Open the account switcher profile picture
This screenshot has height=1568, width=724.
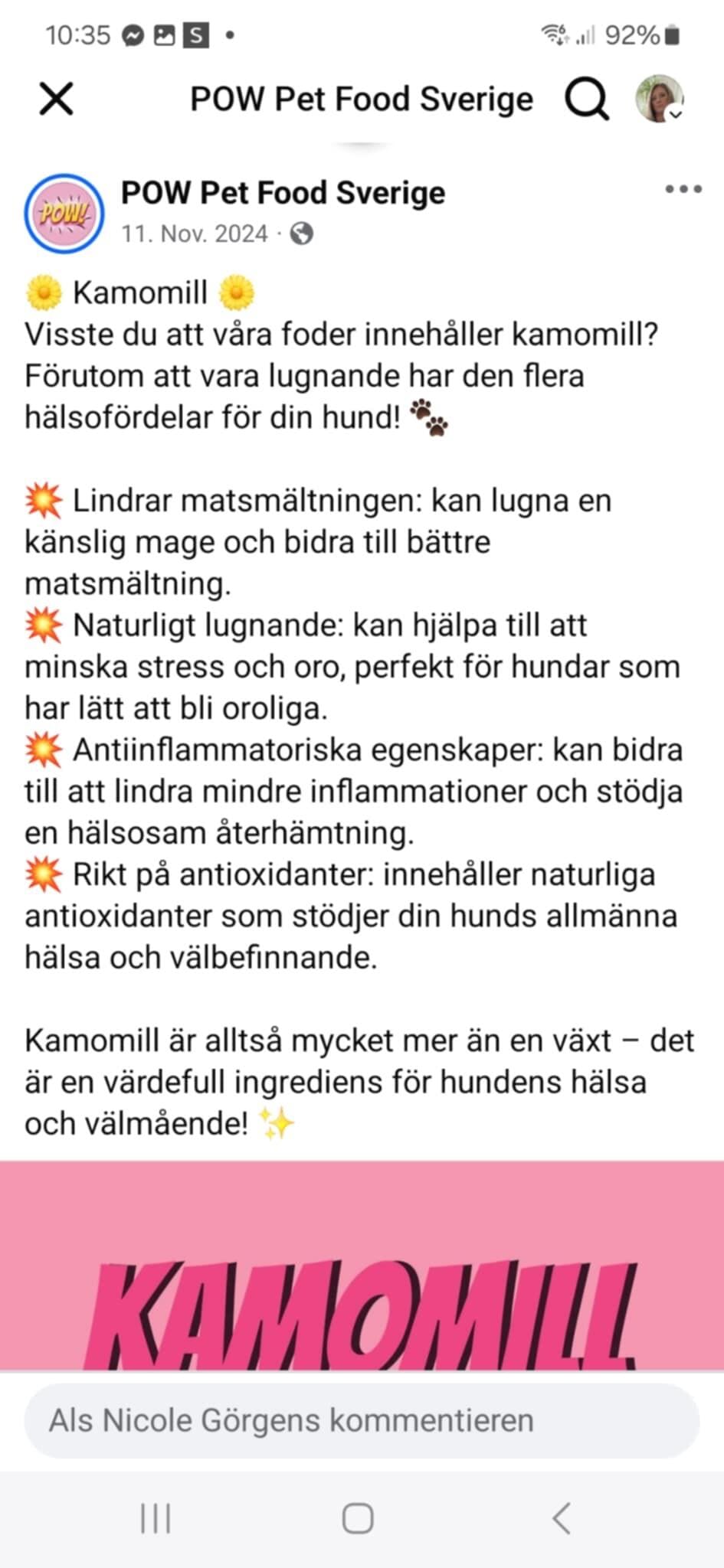point(660,99)
